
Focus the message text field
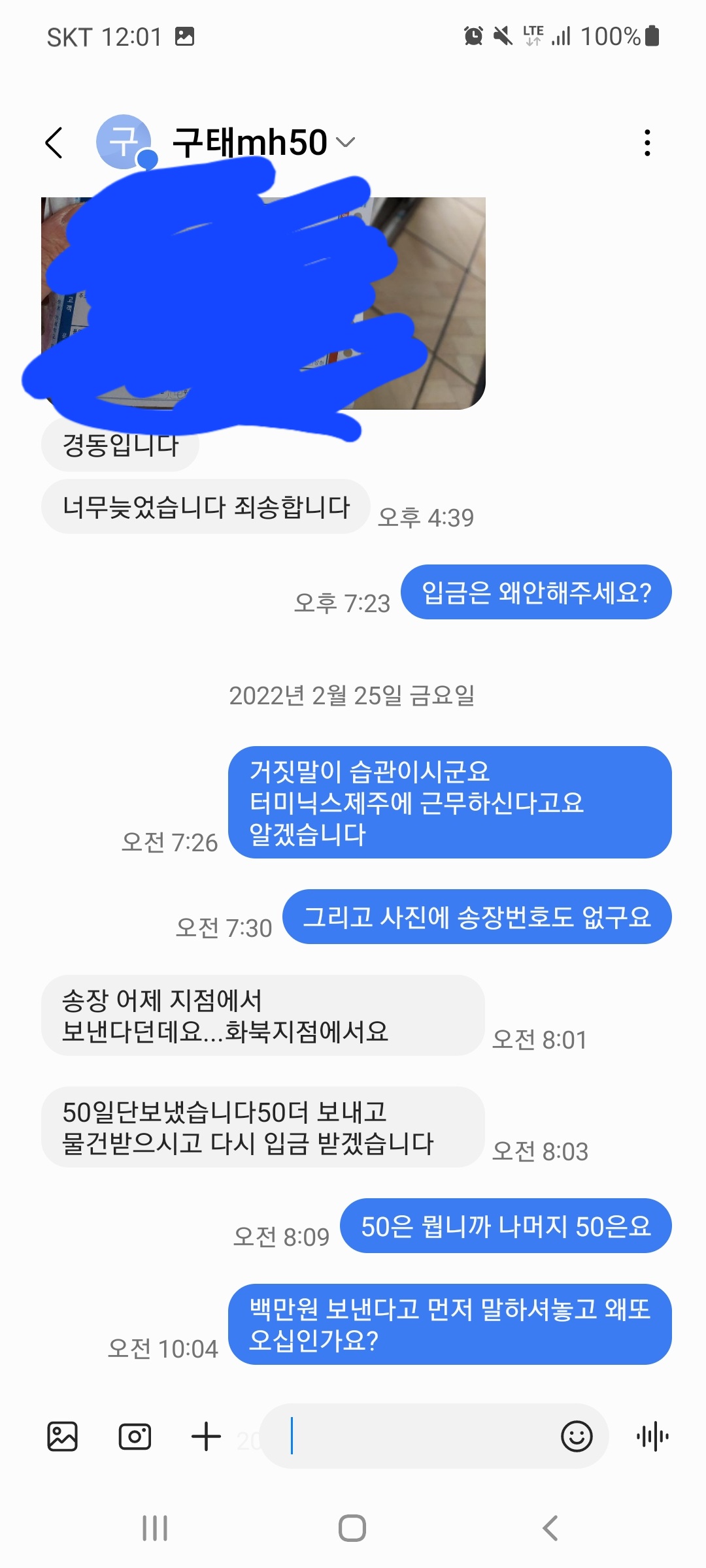[x=418, y=1437]
